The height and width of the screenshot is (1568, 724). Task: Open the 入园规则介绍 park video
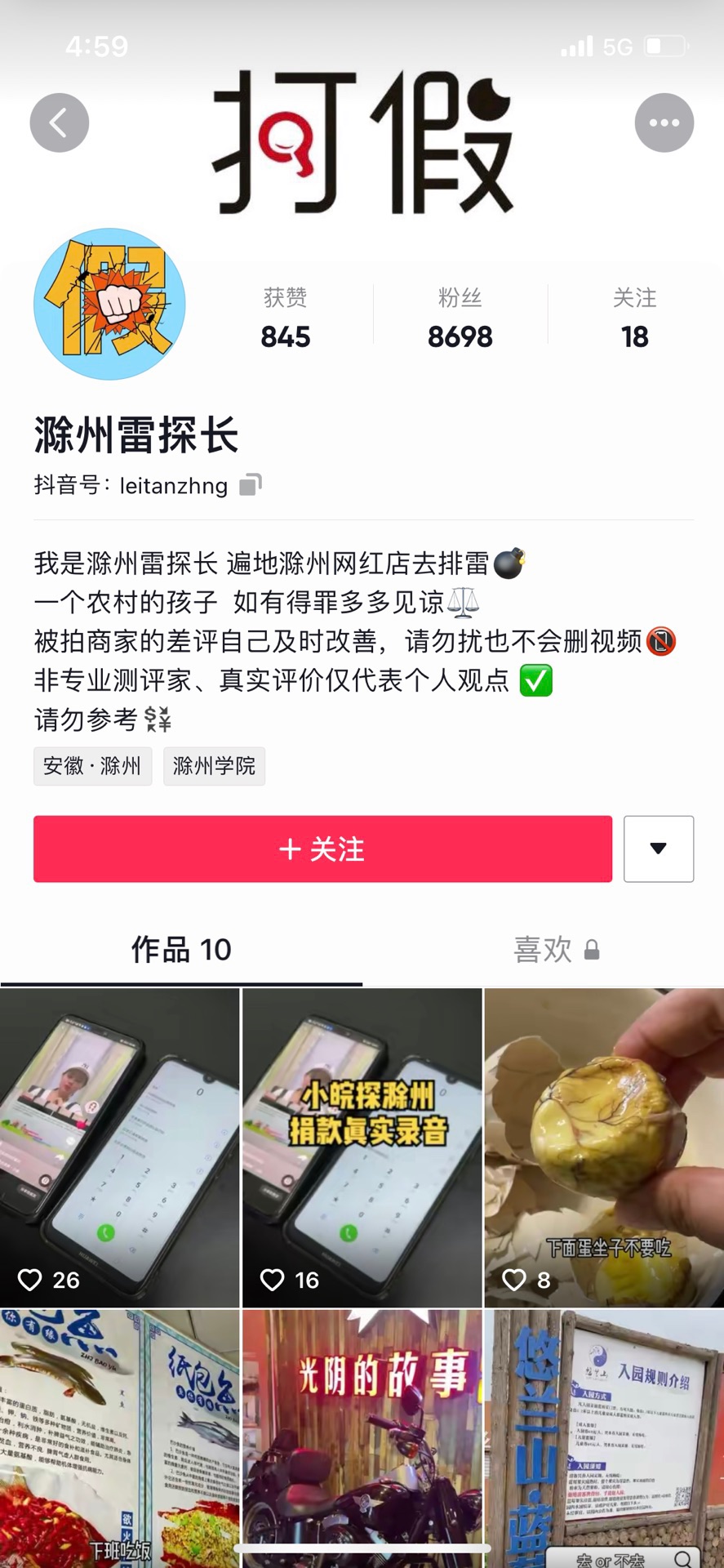coord(604,1437)
